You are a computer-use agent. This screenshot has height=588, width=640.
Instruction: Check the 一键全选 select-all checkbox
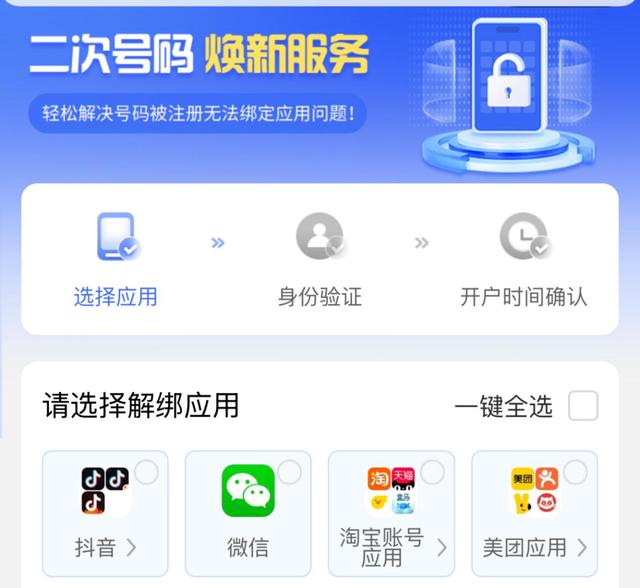(583, 406)
